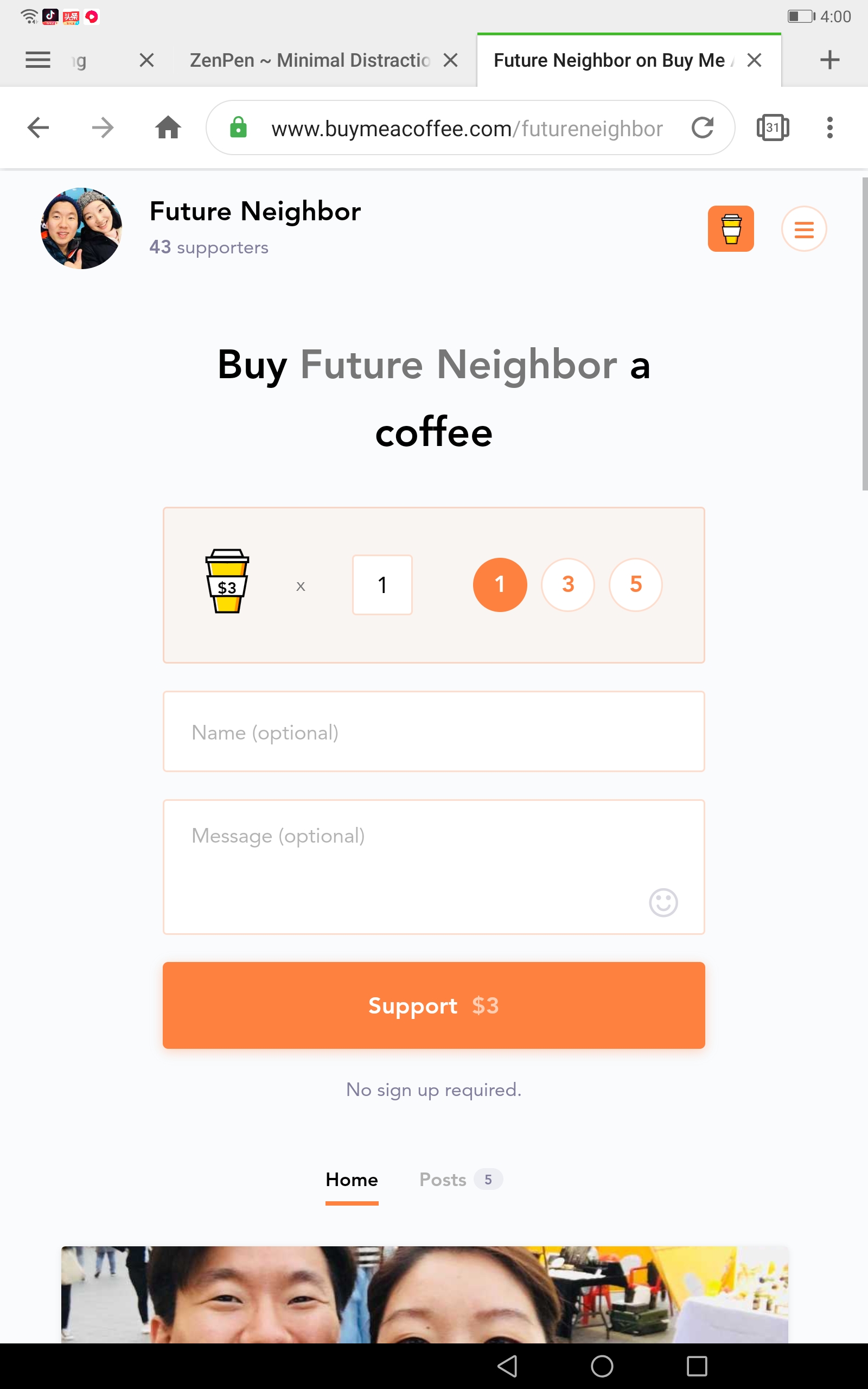868x1389 pixels.
Task: Close the ZenPen browser tab
Action: [451, 60]
